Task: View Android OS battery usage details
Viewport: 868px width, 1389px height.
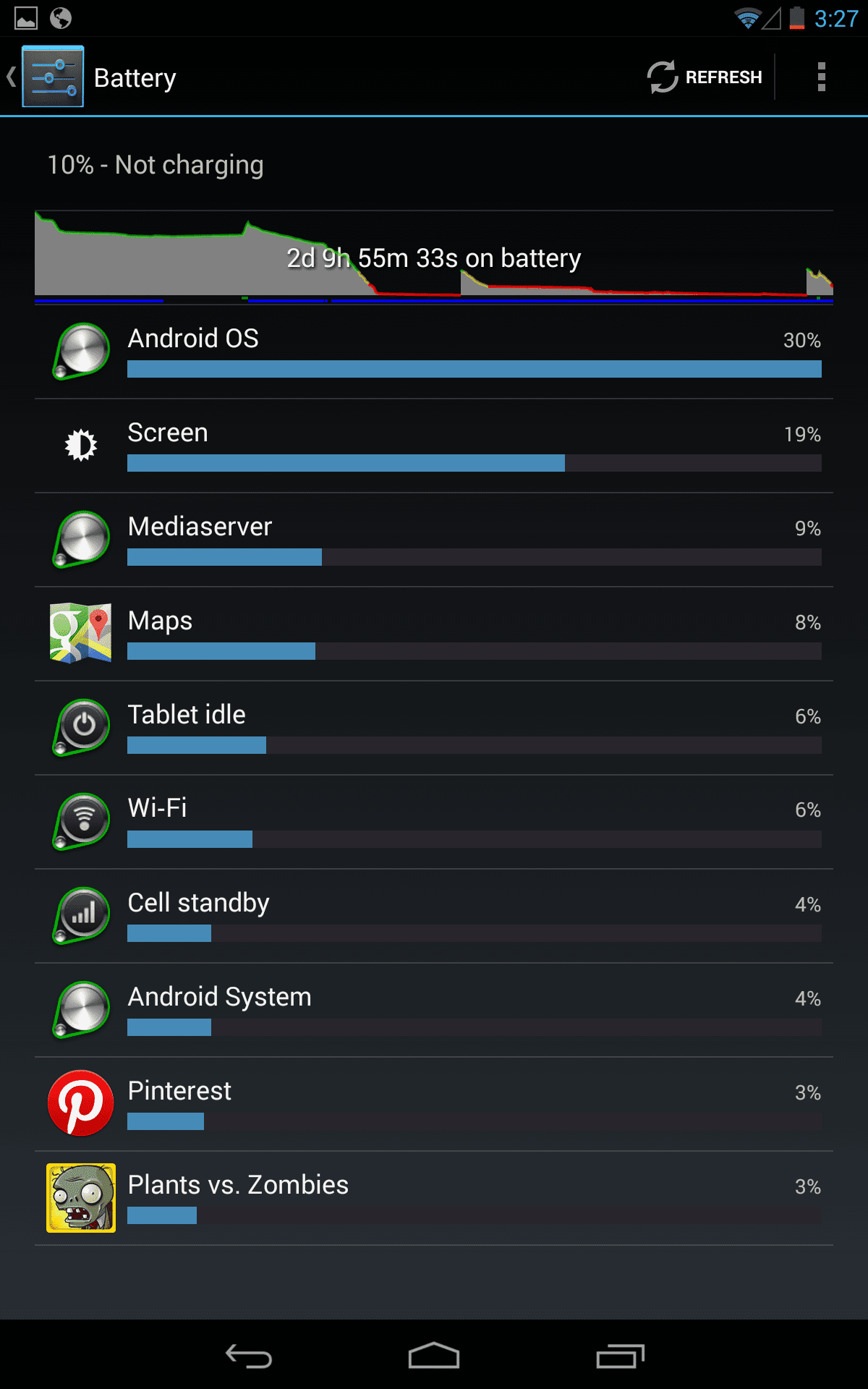Action: click(434, 352)
